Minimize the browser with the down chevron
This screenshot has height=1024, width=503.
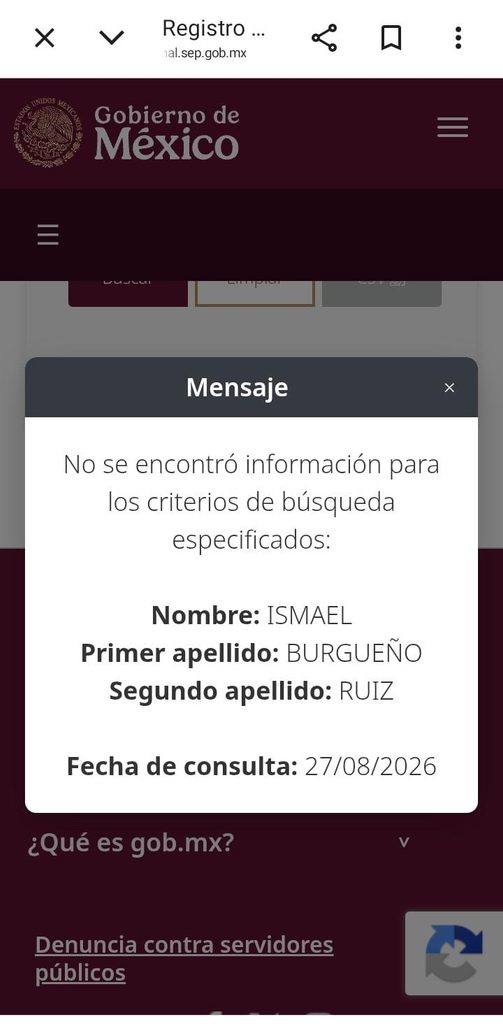(111, 38)
